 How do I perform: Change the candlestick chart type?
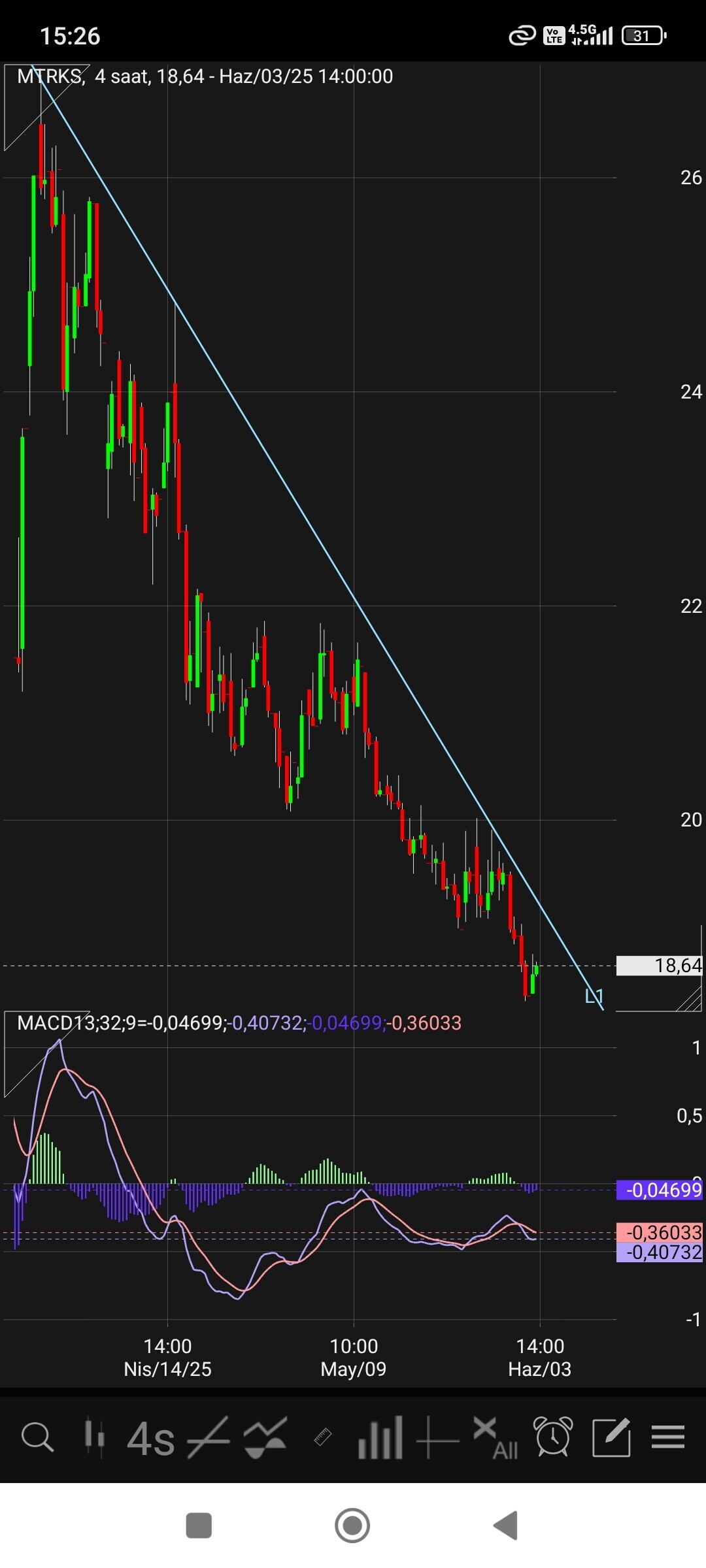[x=95, y=1437]
